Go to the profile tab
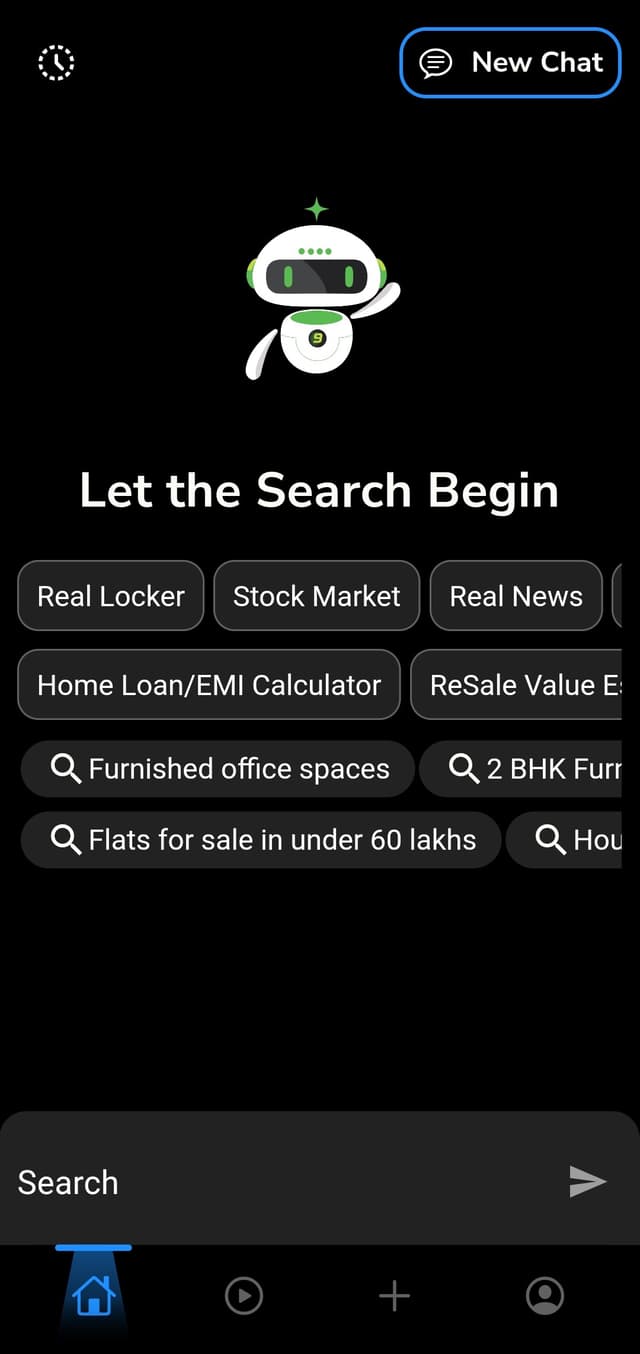This screenshot has width=640, height=1354. 545,1296
